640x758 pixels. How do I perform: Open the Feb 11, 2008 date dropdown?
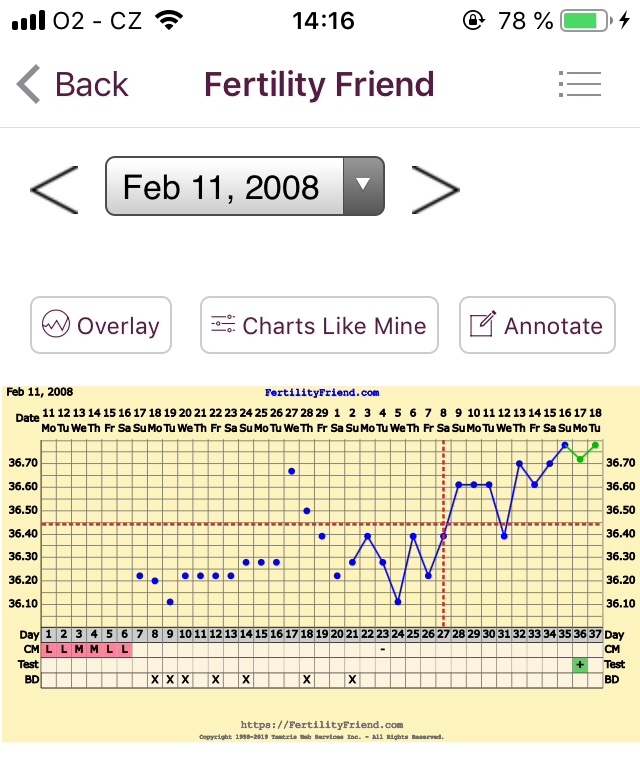(245, 187)
